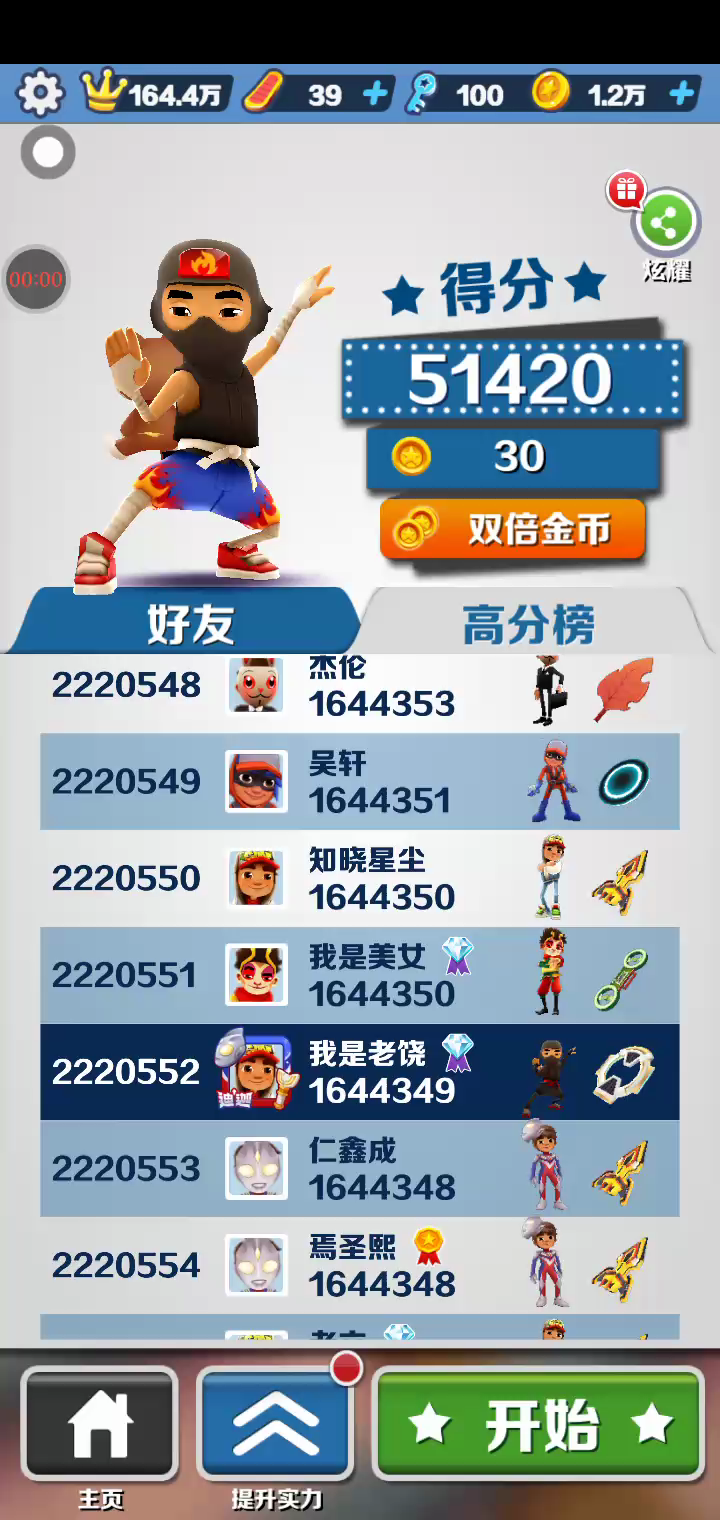Select 我是老饶's highlighted row

click(x=360, y=1072)
